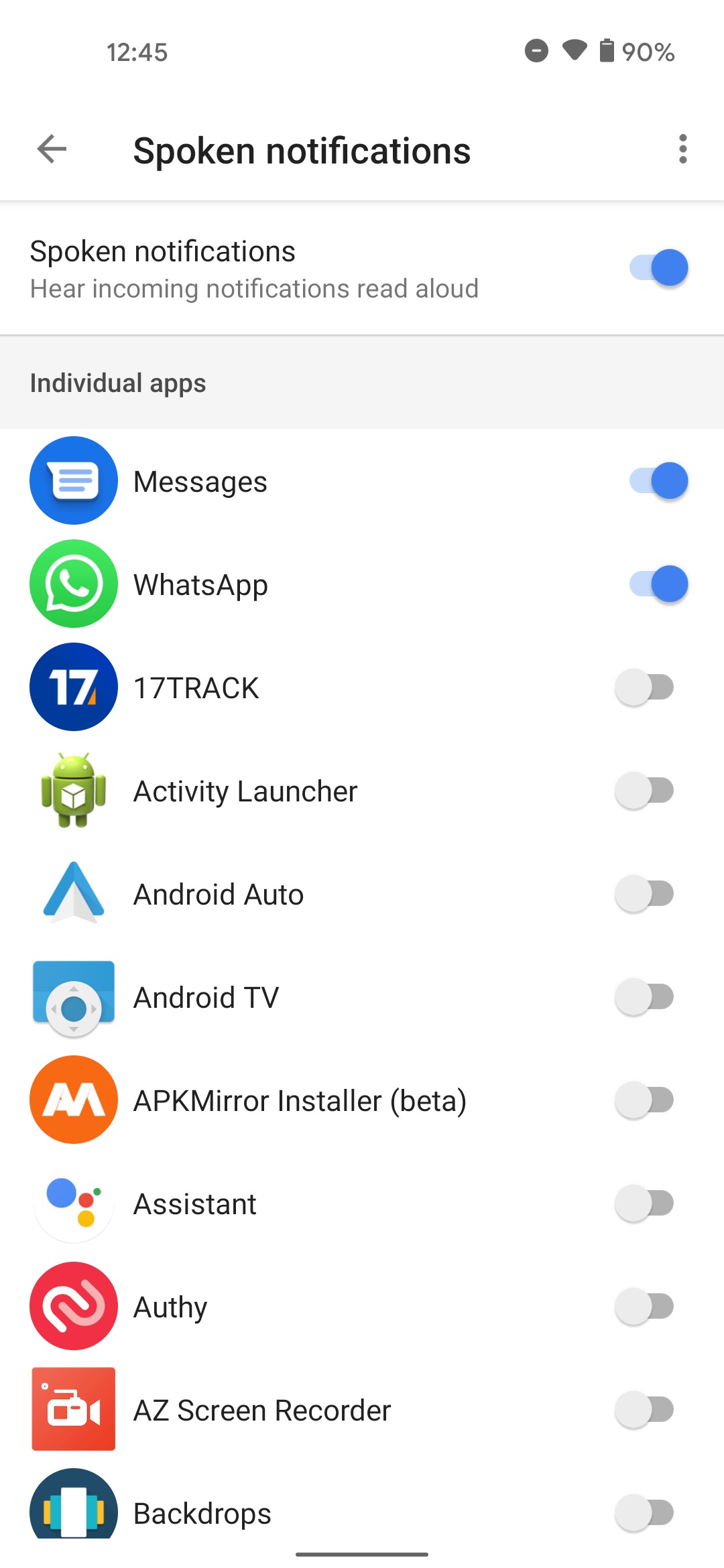
Task: Switch on Android TV spoken notifications
Action: pos(645,997)
